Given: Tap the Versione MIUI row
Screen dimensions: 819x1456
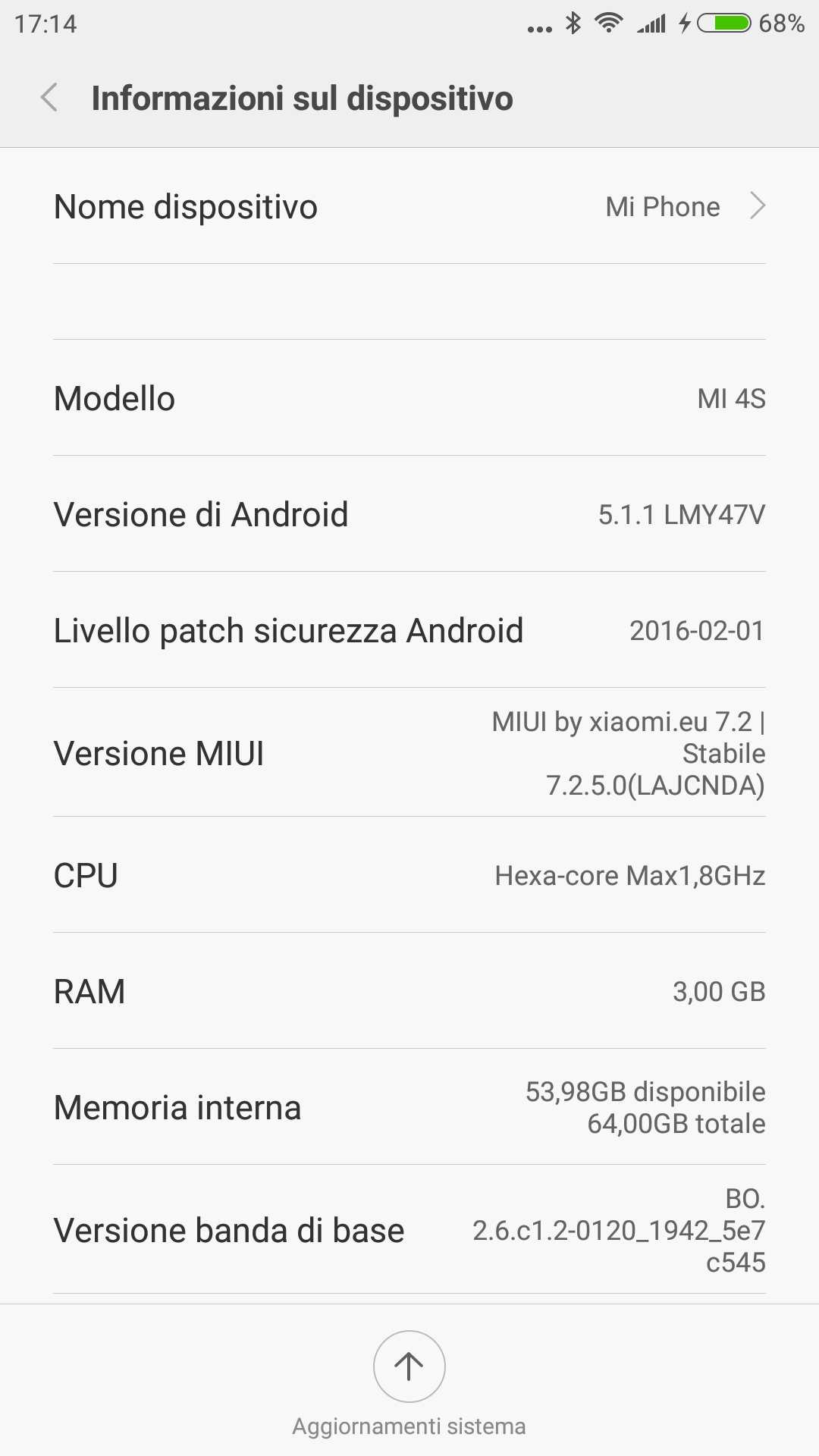Looking at the screenshot, I should point(409,752).
